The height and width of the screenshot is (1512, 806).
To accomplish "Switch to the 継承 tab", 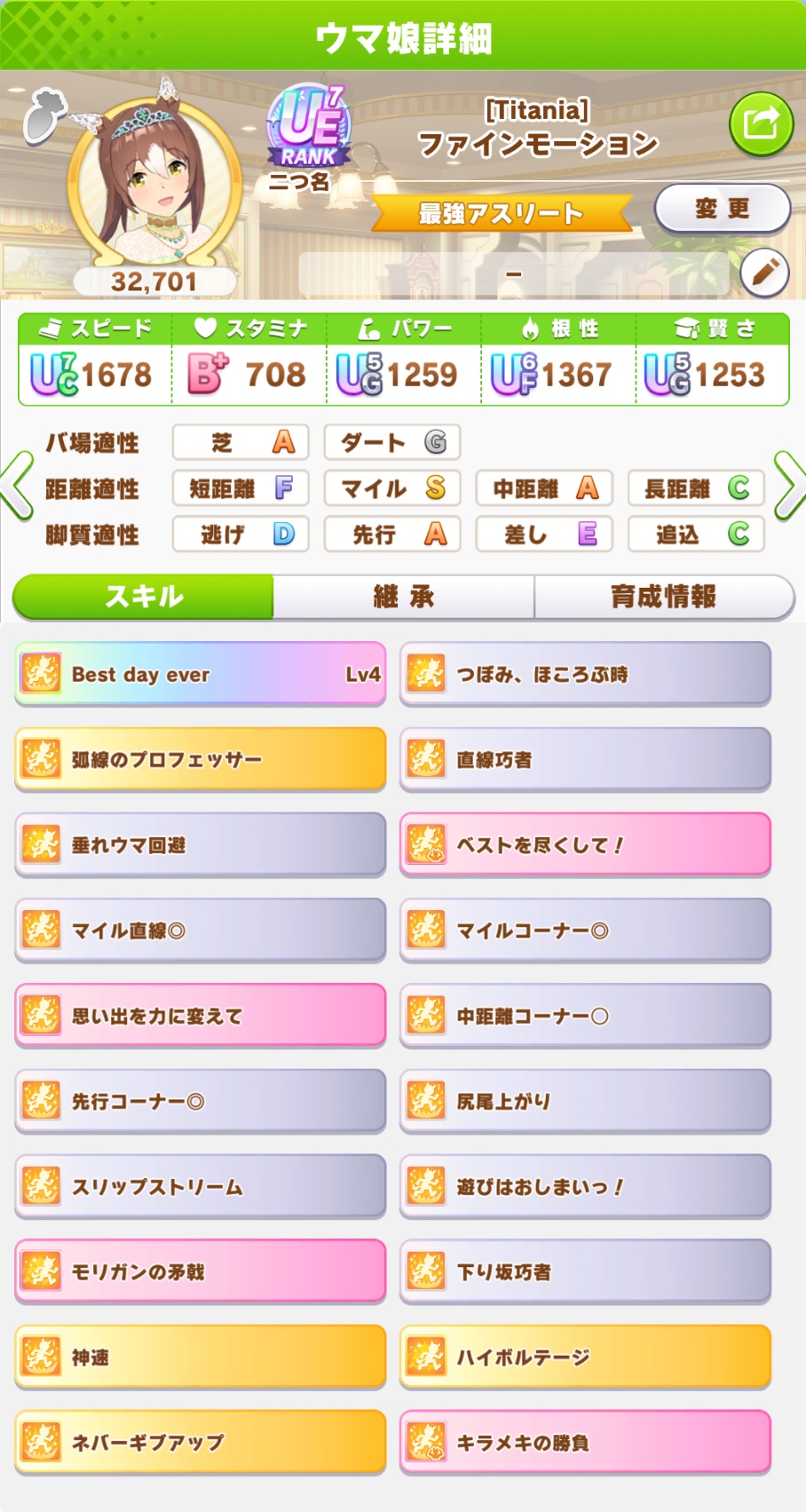I will [x=404, y=597].
